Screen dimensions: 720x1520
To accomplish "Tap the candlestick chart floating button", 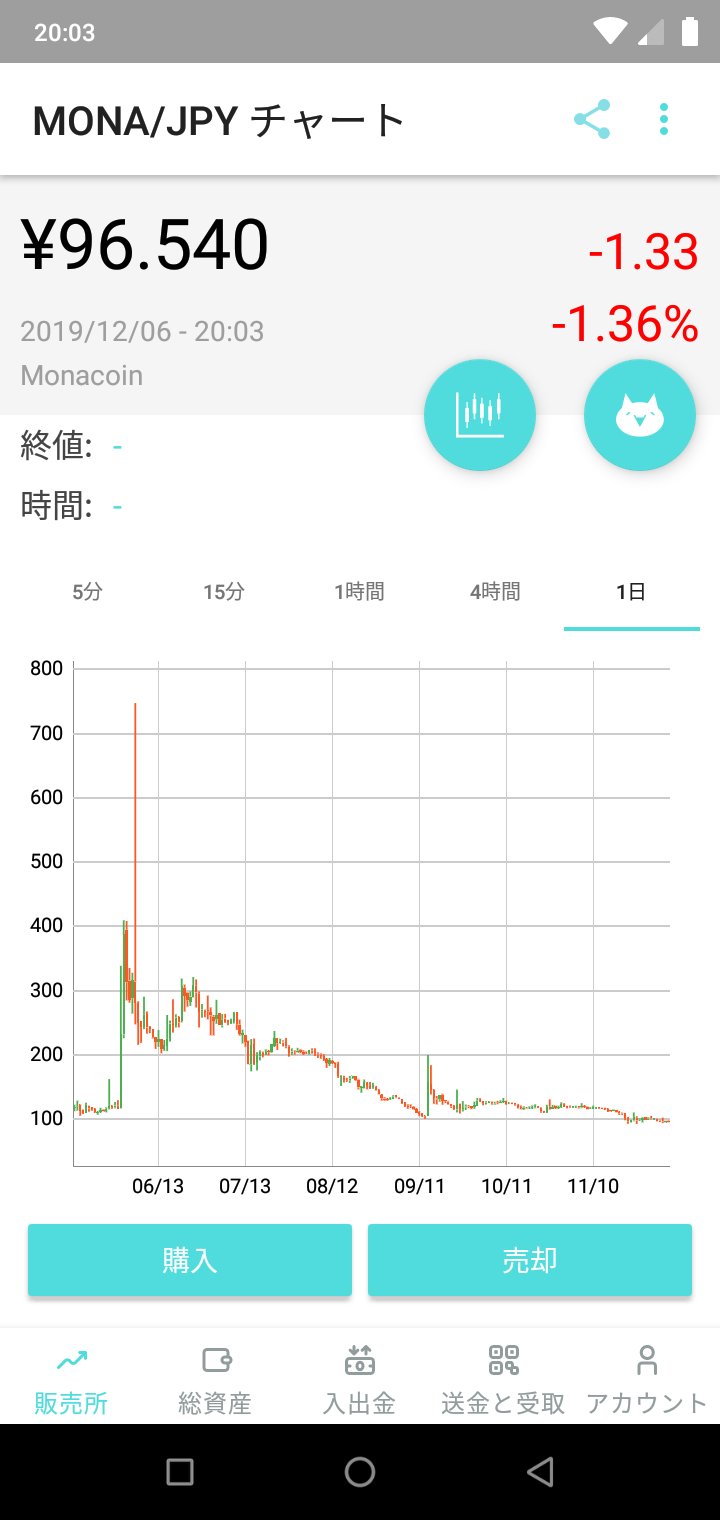I will (x=480, y=415).
